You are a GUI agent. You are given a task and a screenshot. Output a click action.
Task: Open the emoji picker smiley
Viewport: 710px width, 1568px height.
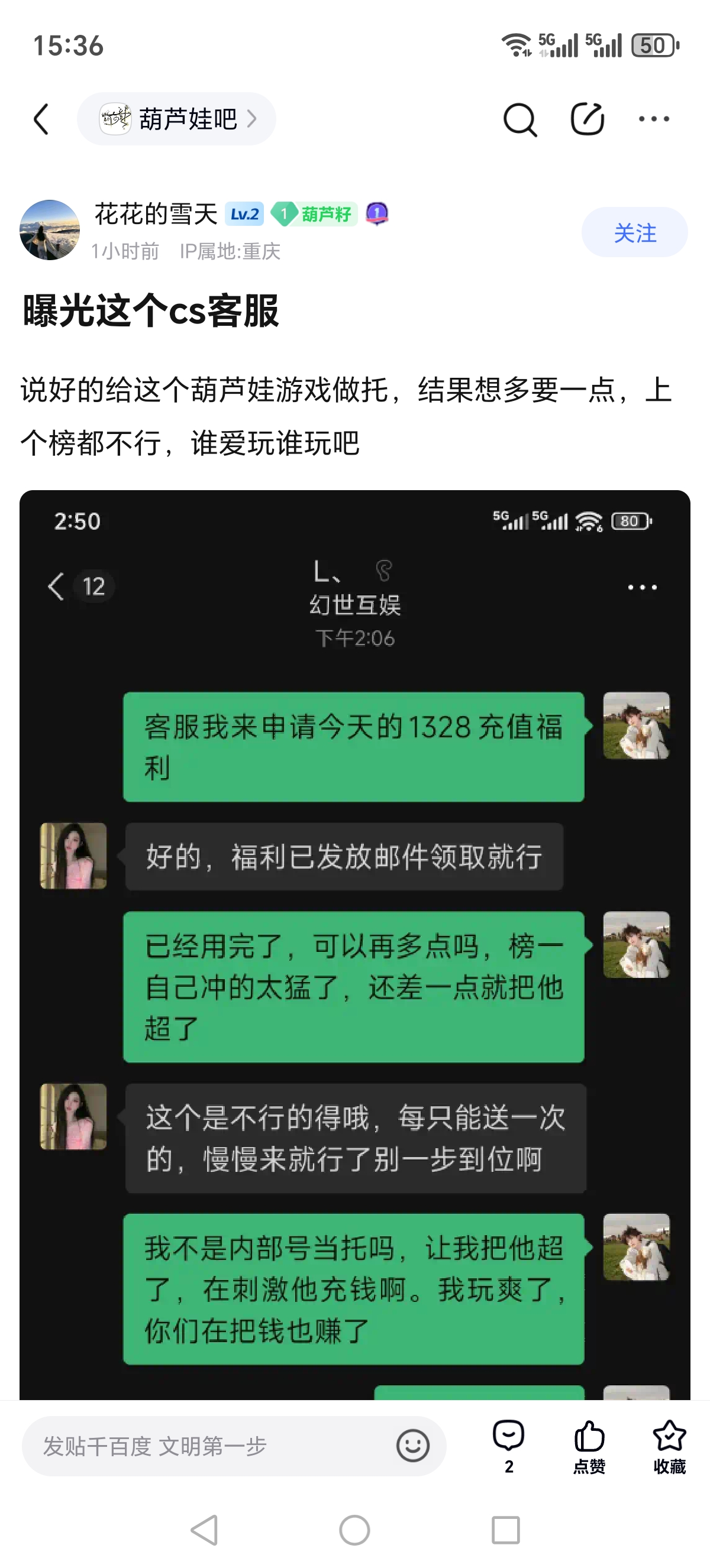[412, 1446]
